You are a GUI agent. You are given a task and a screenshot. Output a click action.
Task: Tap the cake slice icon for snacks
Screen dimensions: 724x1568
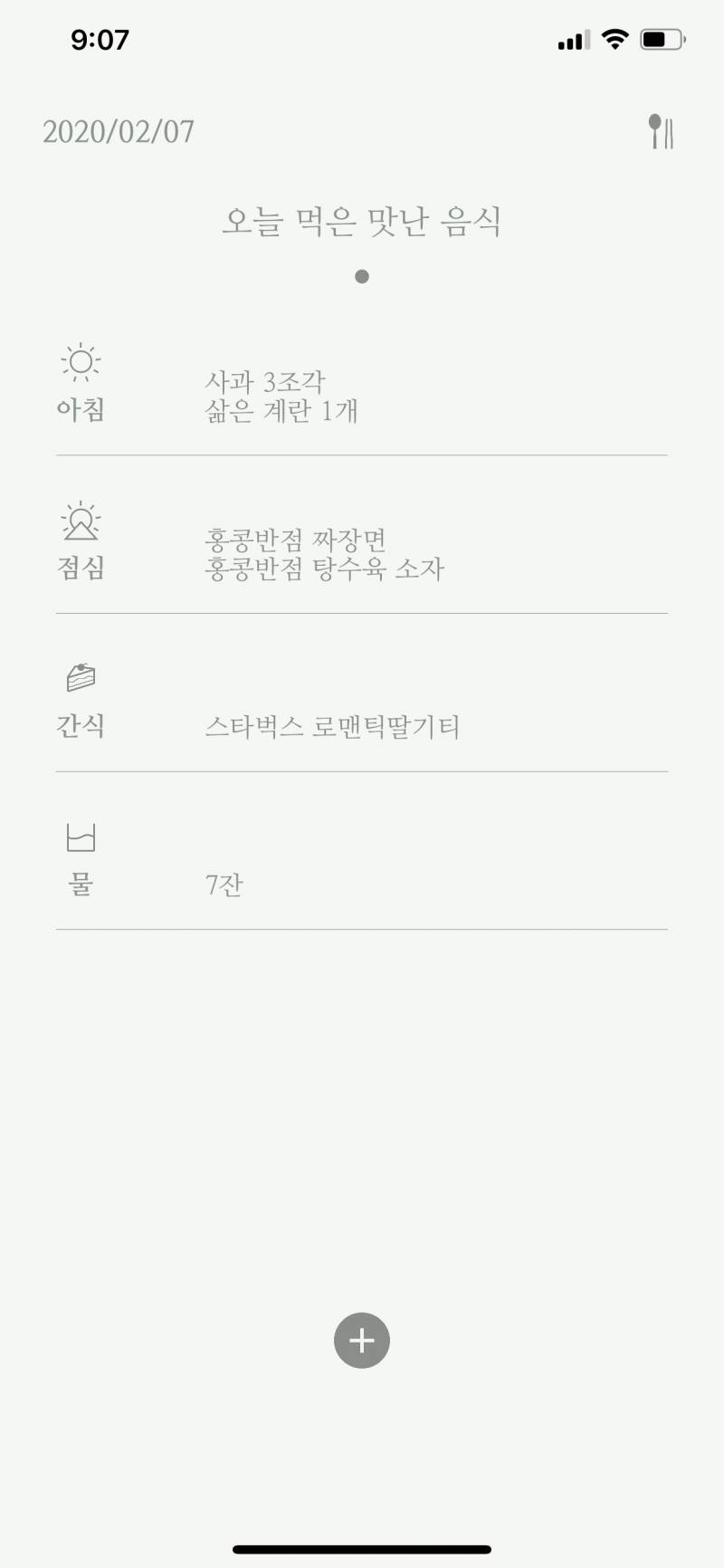pyautogui.click(x=80, y=674)
